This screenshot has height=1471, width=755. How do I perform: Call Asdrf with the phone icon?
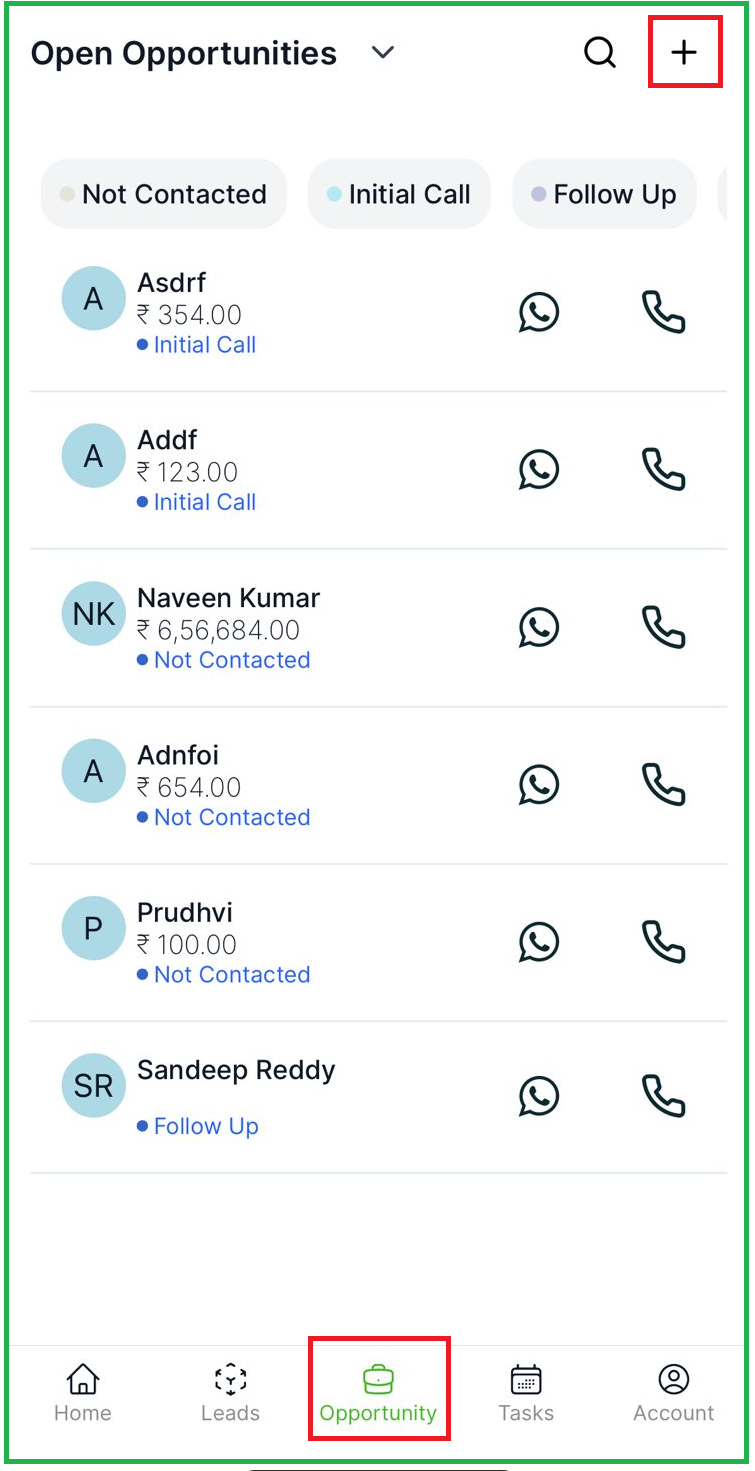click(663, 312)
